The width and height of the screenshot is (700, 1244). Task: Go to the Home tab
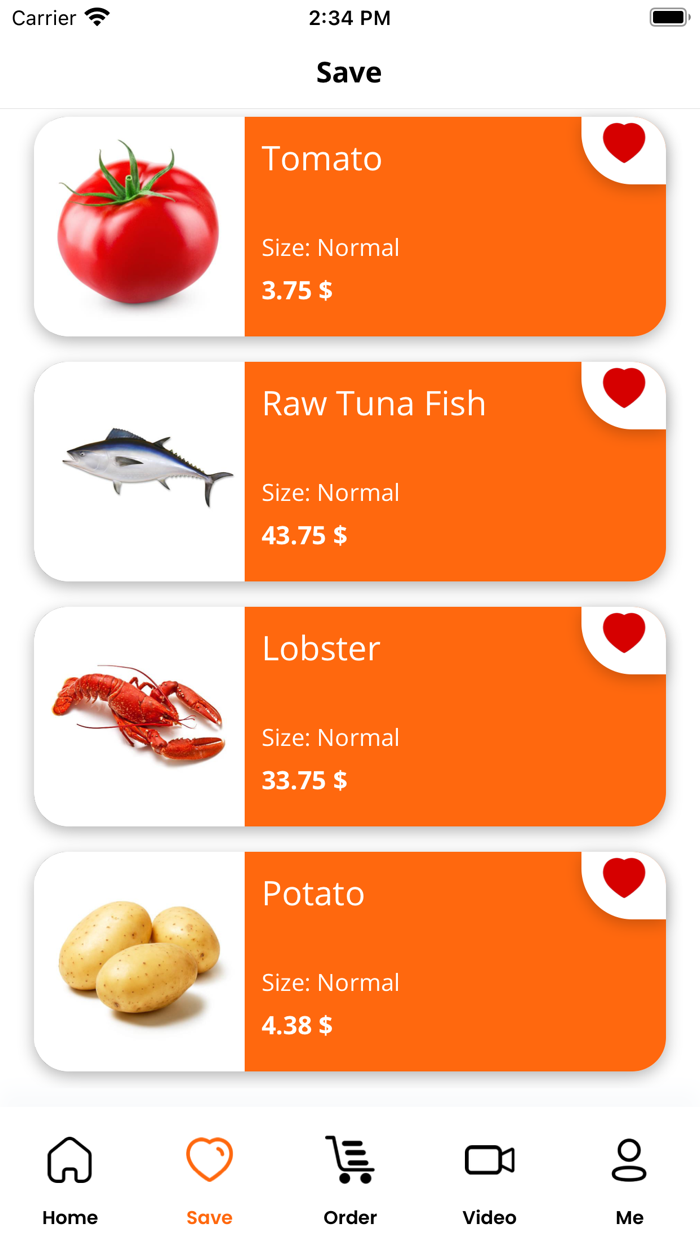click(70, 1180)
